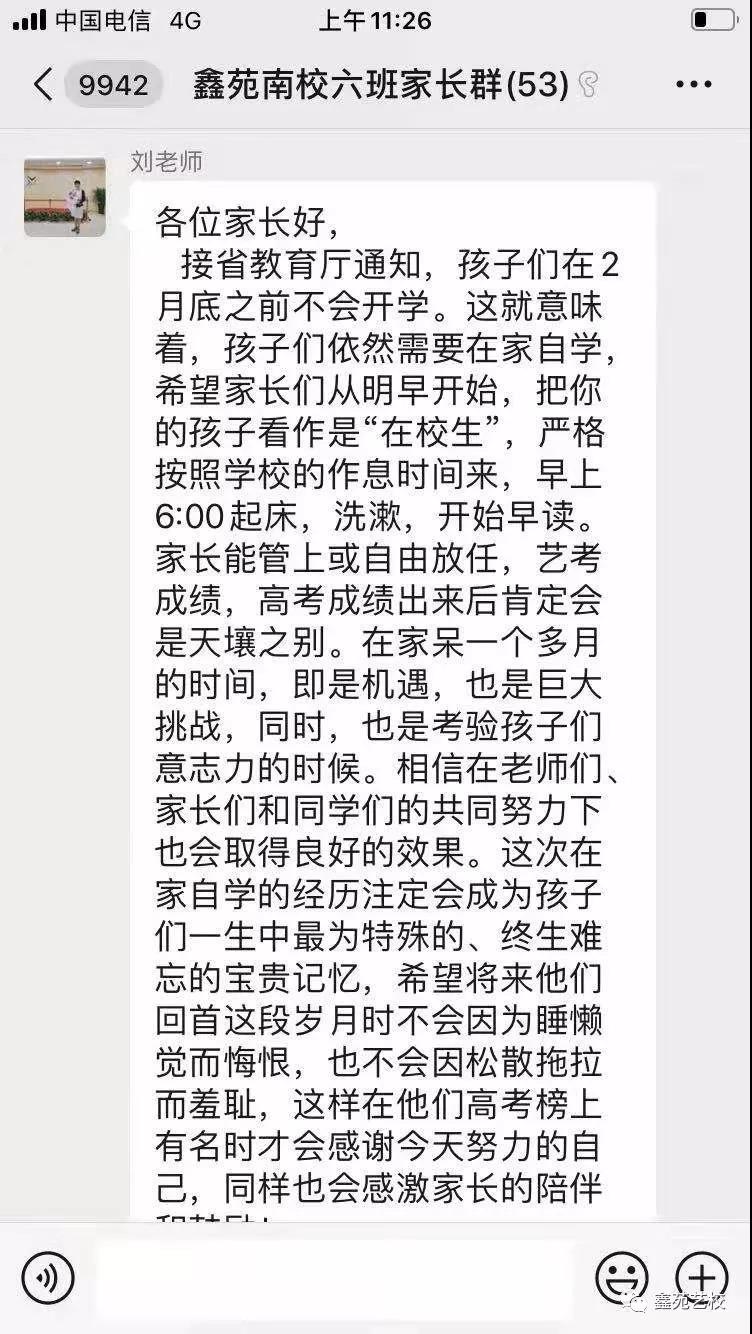This screenshot has width=752, height=1334.
Task: Open the group chat's three-dot menu
Action: [694, 85]
